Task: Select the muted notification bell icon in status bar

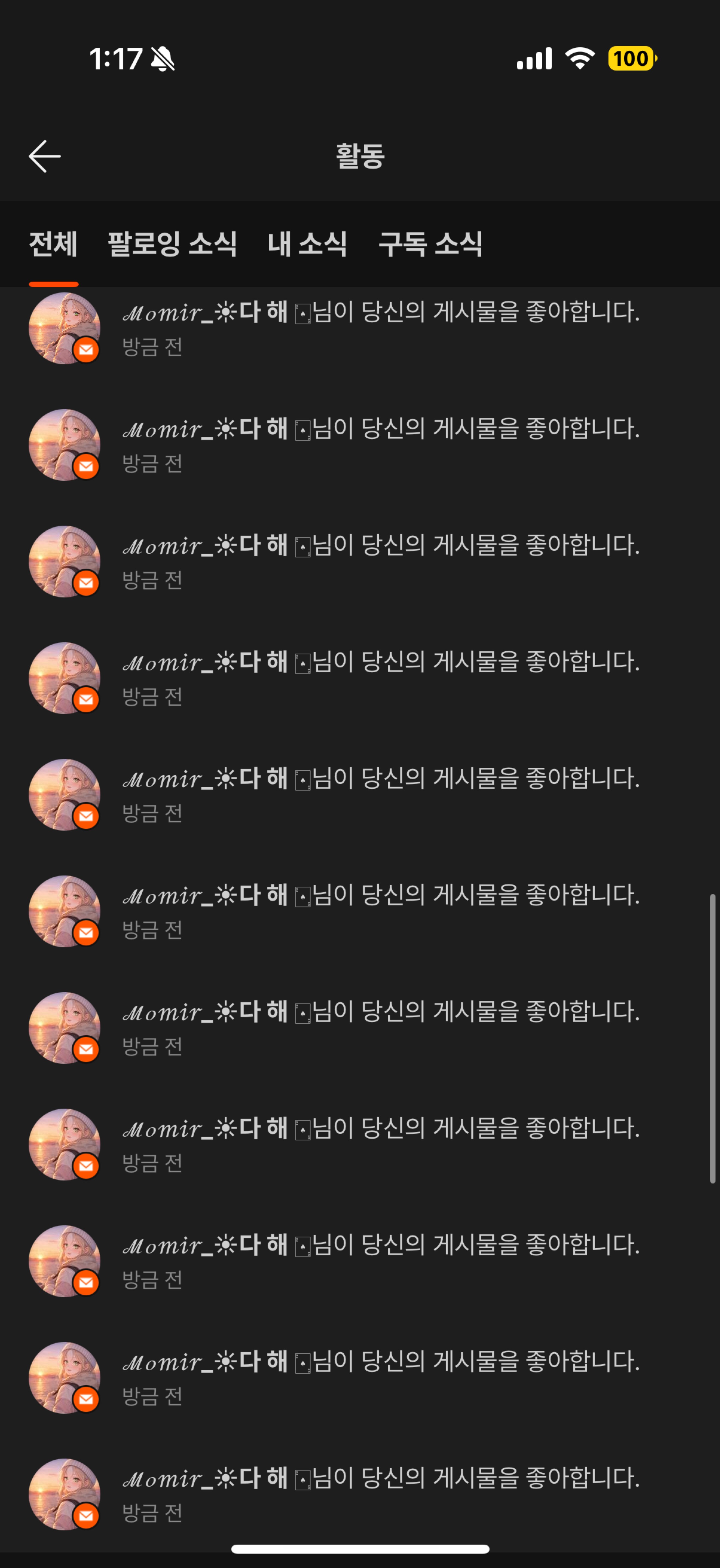Action: click(x=163, y=59)
